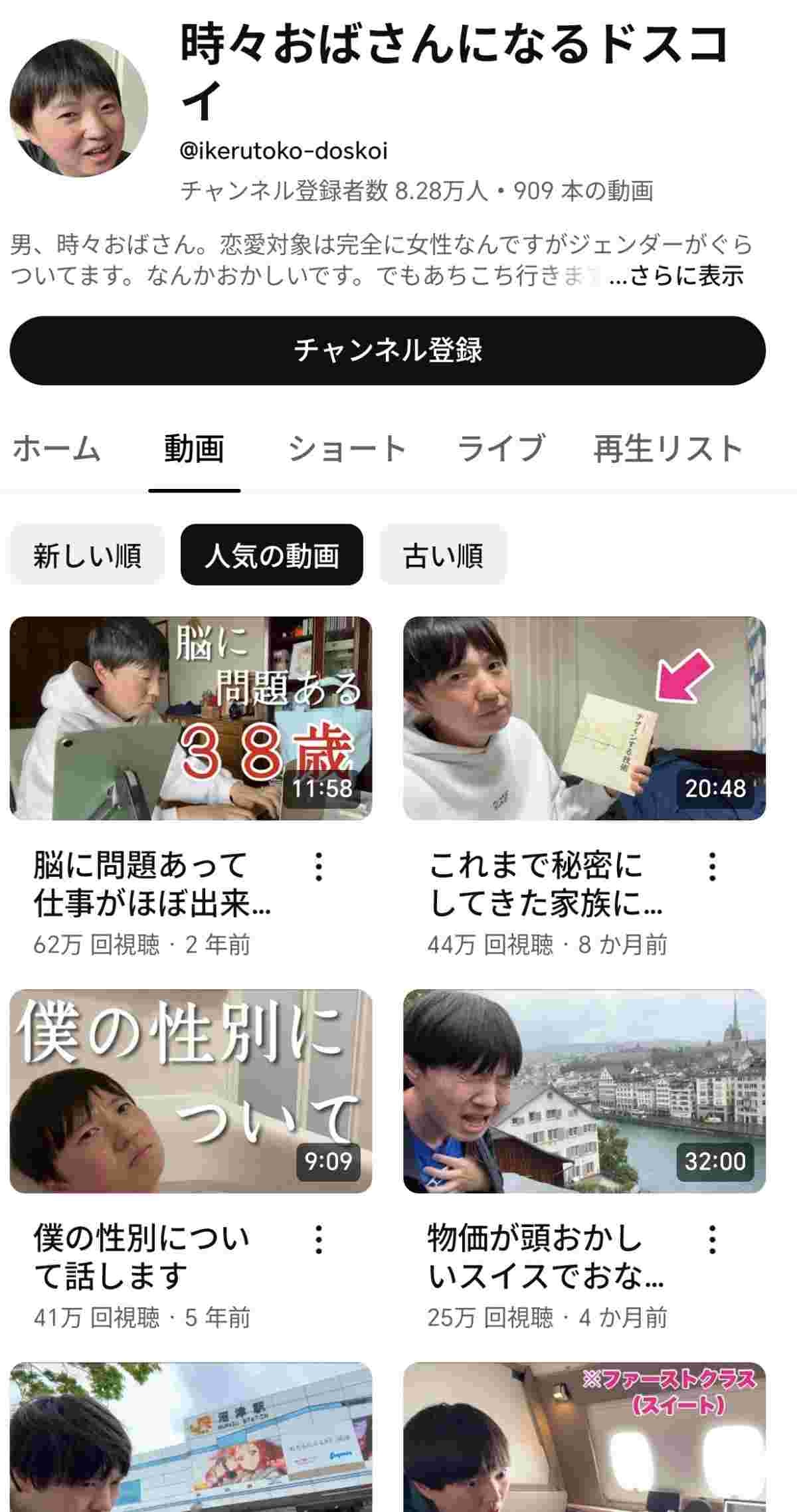797x1512 pixels.
Task: Open options menu for 僕の性別について video
Action: [x=319, y=1239]
